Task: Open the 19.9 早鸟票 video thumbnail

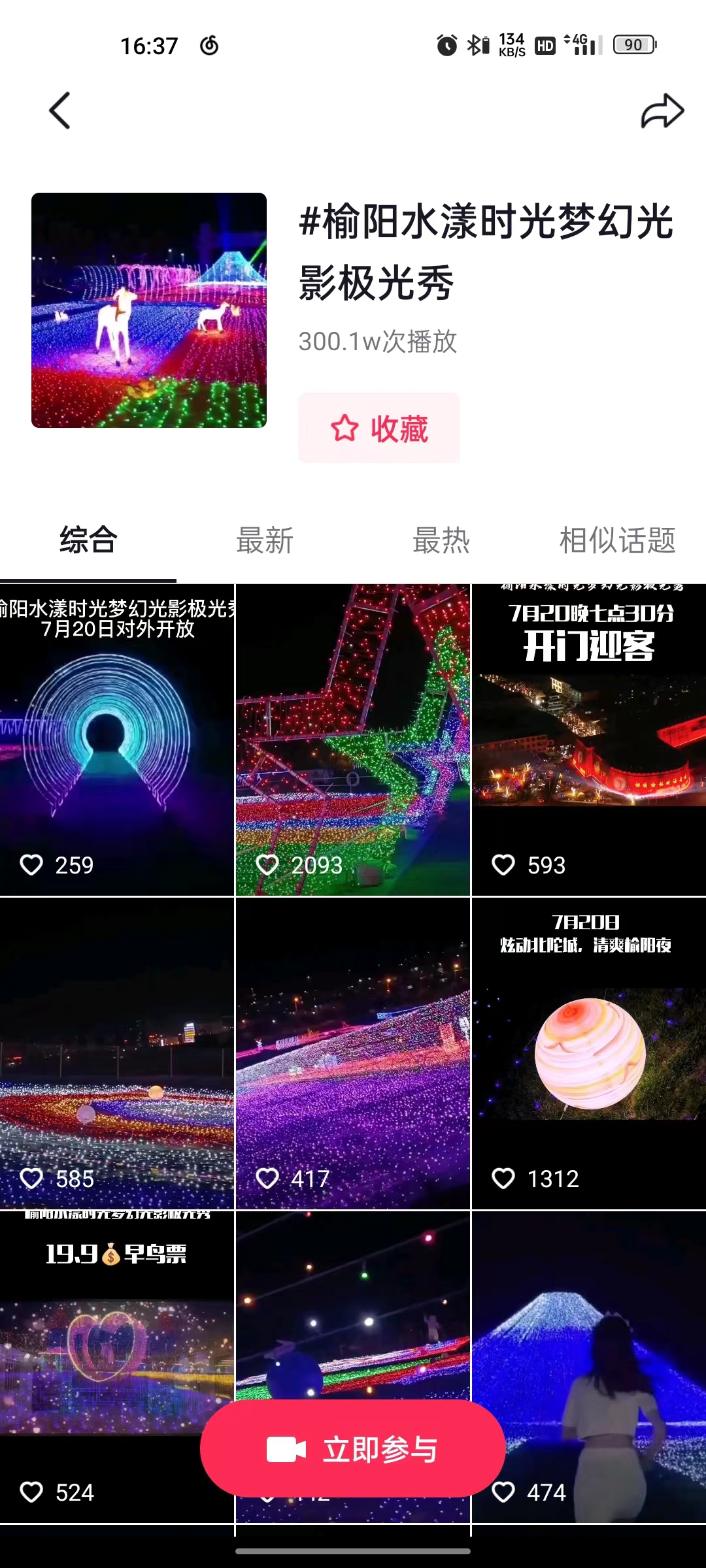Action: point(118,1352)
